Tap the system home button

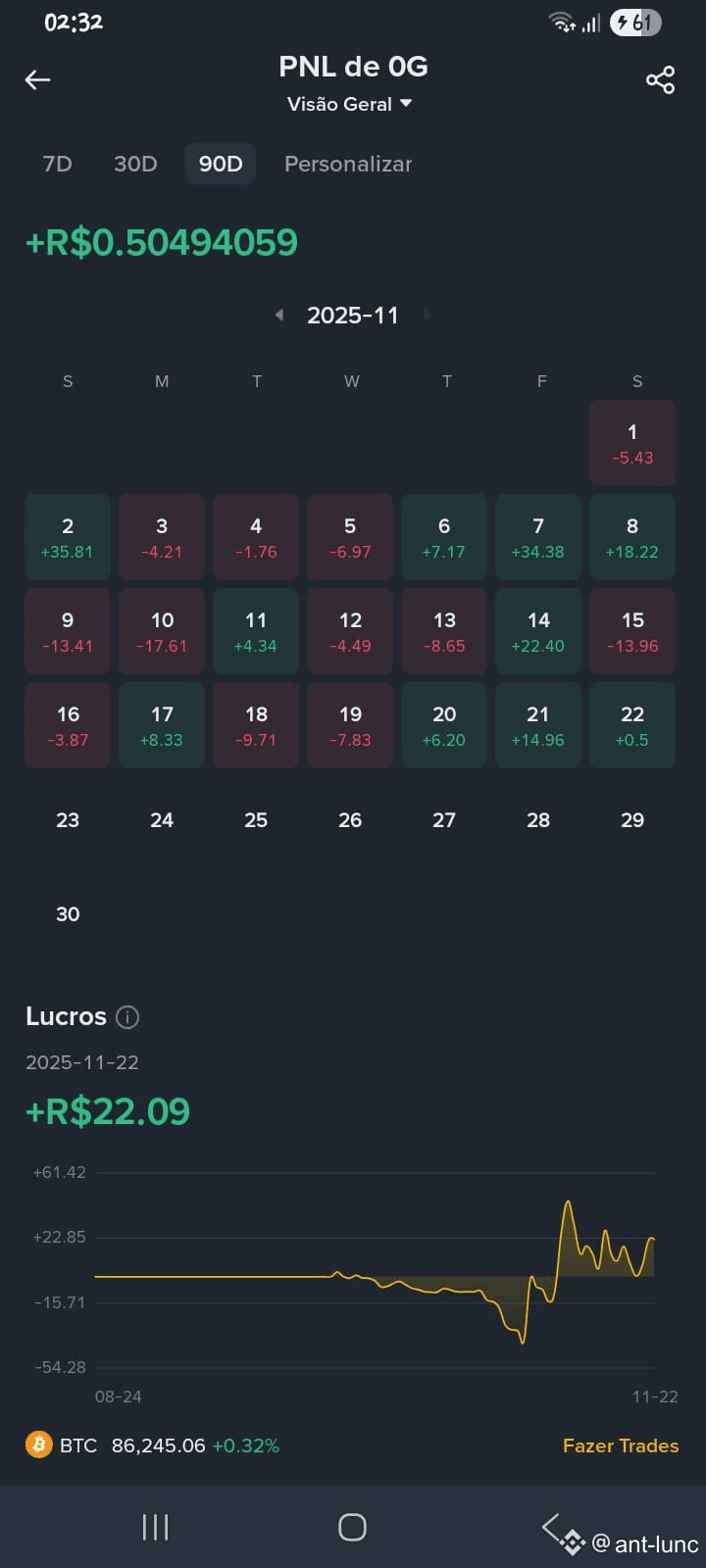pyautogui.click(x=352, y=1527)
